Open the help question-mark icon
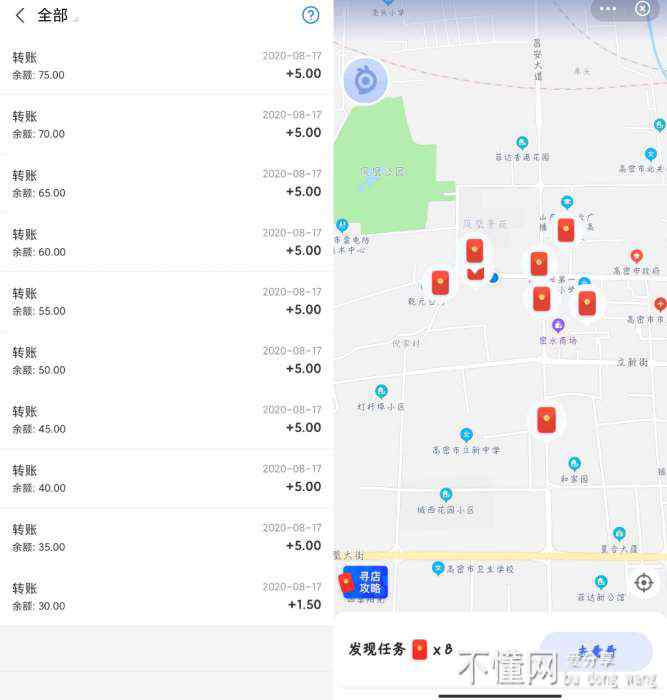 (311, 15)
